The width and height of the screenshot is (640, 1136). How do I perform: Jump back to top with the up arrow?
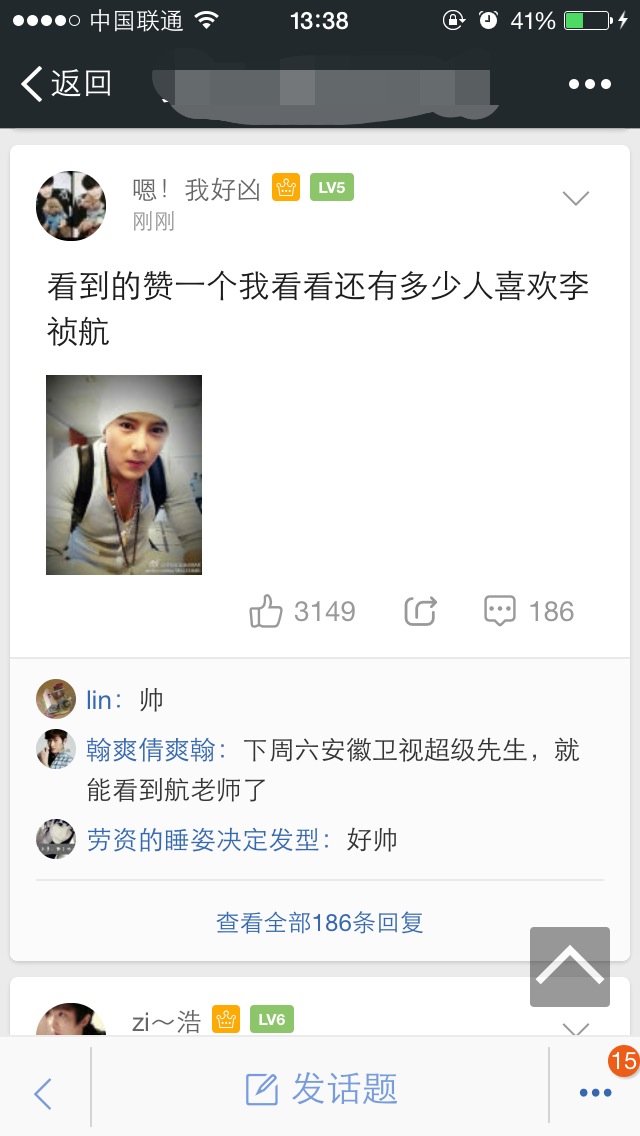(570, 966)
